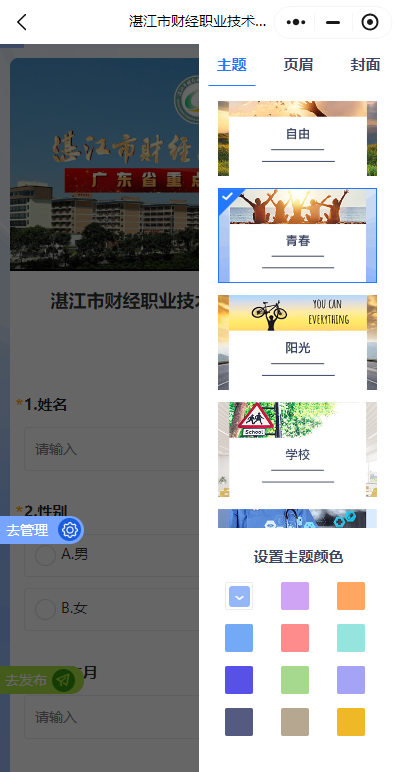Image resolution: width=398 pixels, height=772 pixels.
Task: Select the purple theme color
Action: tap(295, 596)
